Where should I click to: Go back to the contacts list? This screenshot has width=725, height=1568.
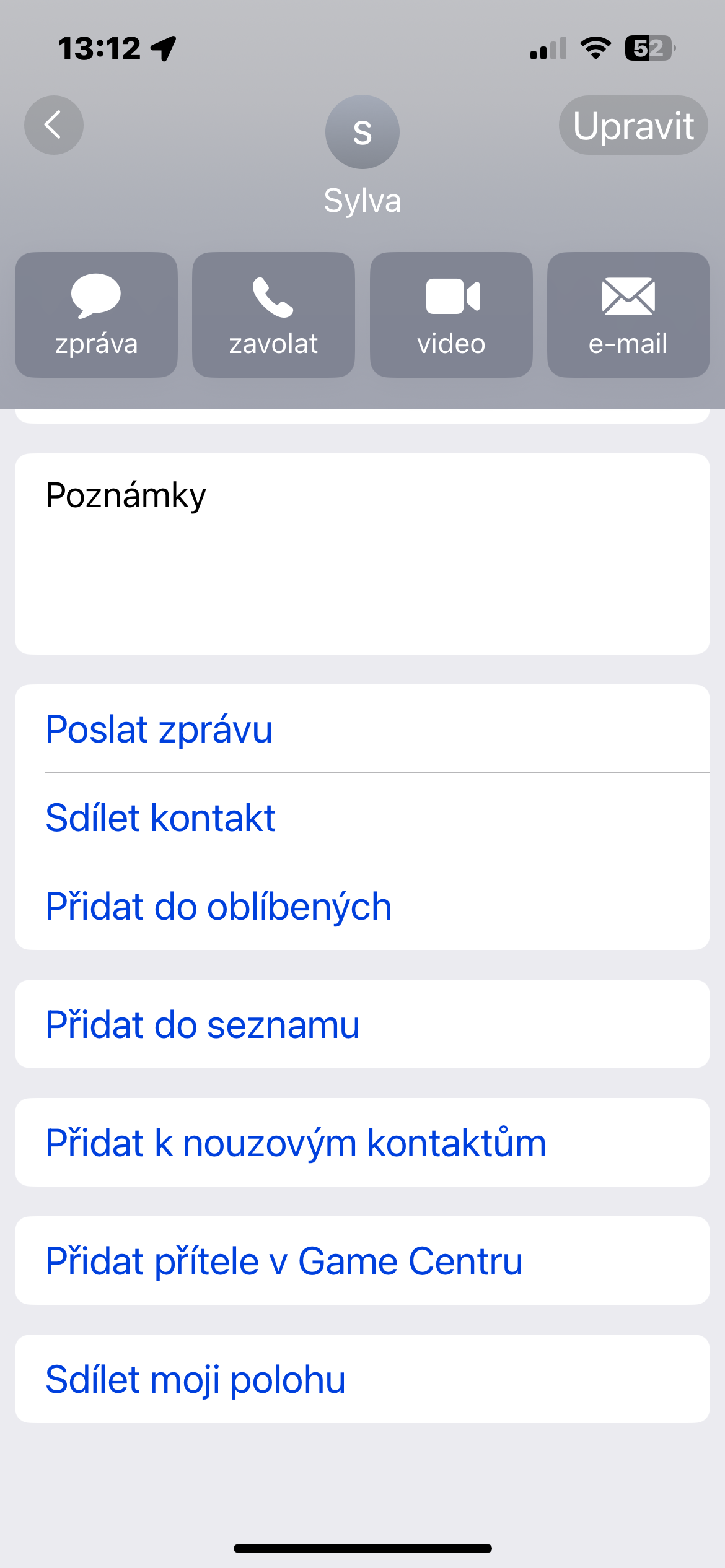54,125
